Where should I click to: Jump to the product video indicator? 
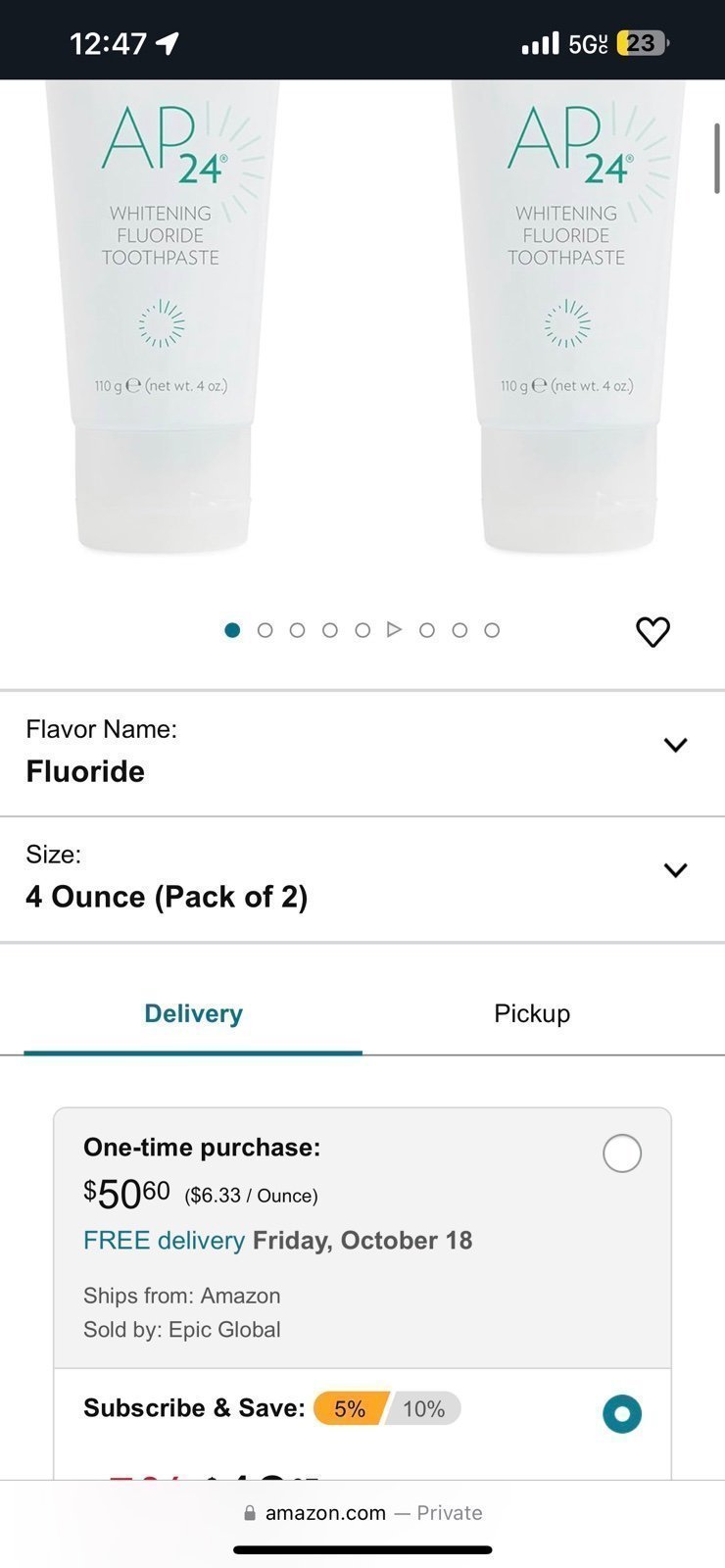click(394, 630)
